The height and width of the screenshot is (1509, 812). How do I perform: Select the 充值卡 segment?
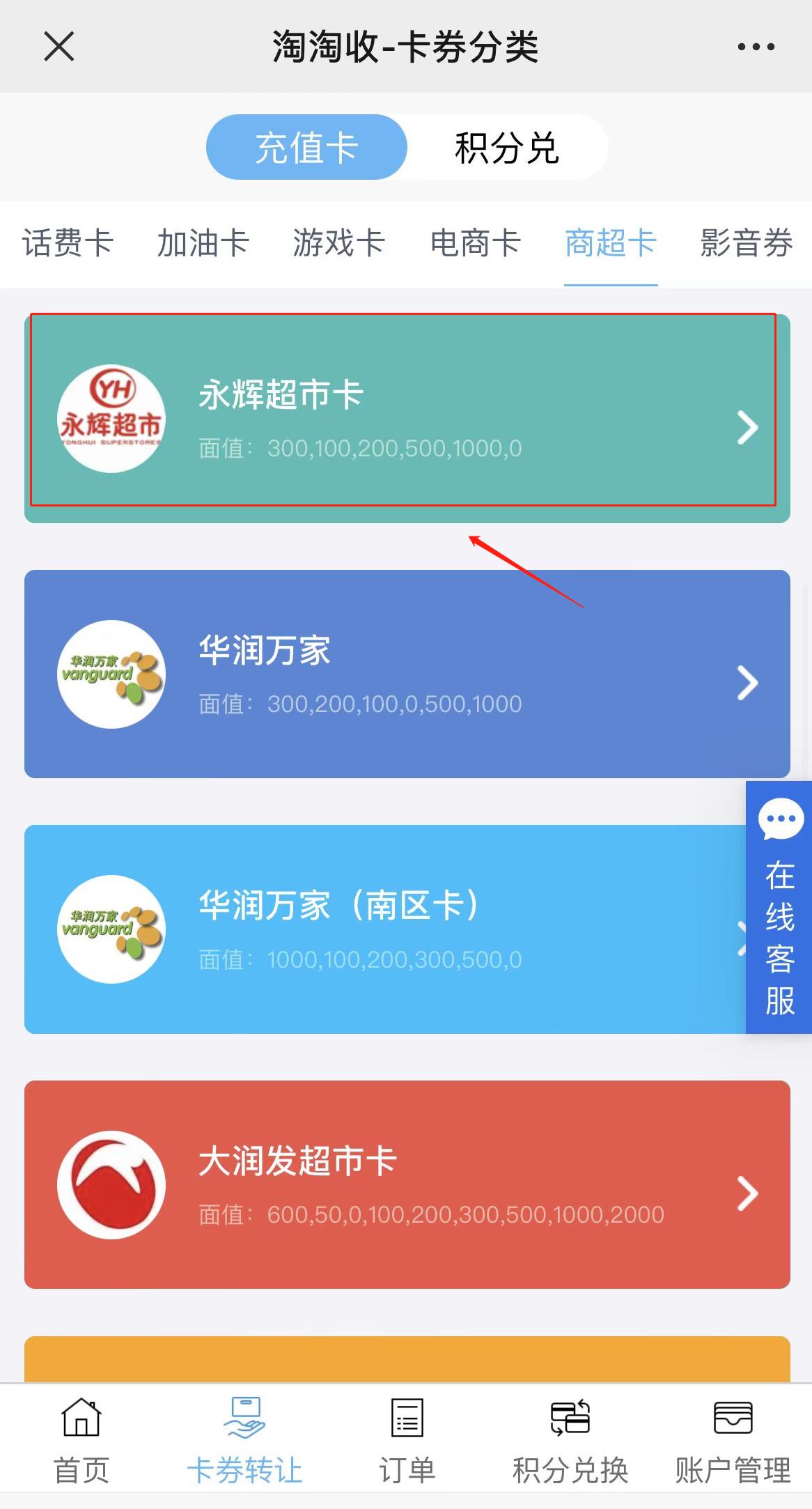tap(306, 148)
